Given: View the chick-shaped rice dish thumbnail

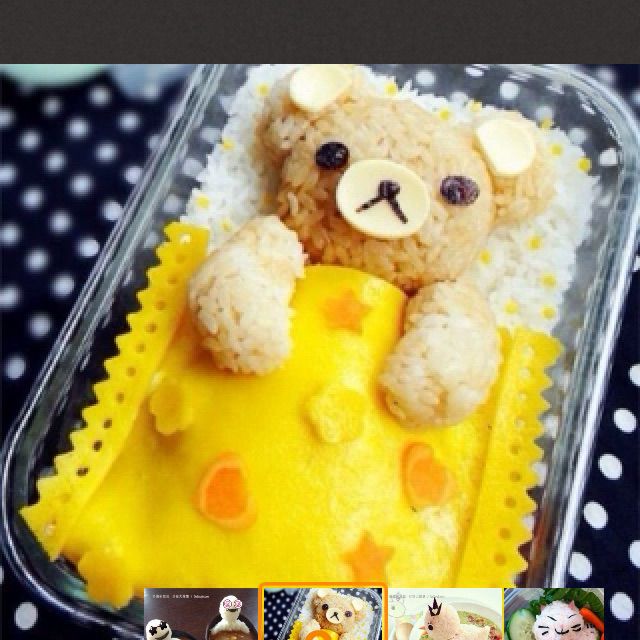Looking at the screenshot, I should tap(444, 614).
